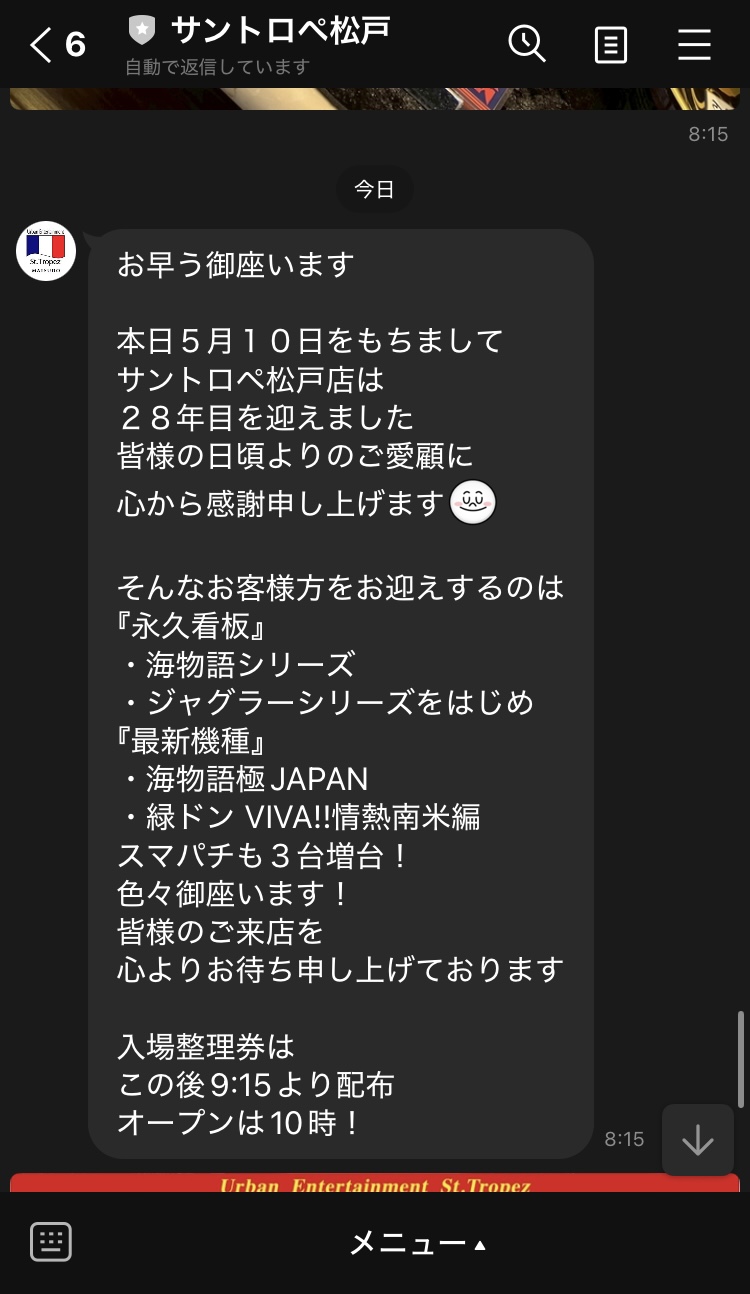The image size is (750, 1294).
Task: Go back to the chat list
Action: [x=57, y=45]
